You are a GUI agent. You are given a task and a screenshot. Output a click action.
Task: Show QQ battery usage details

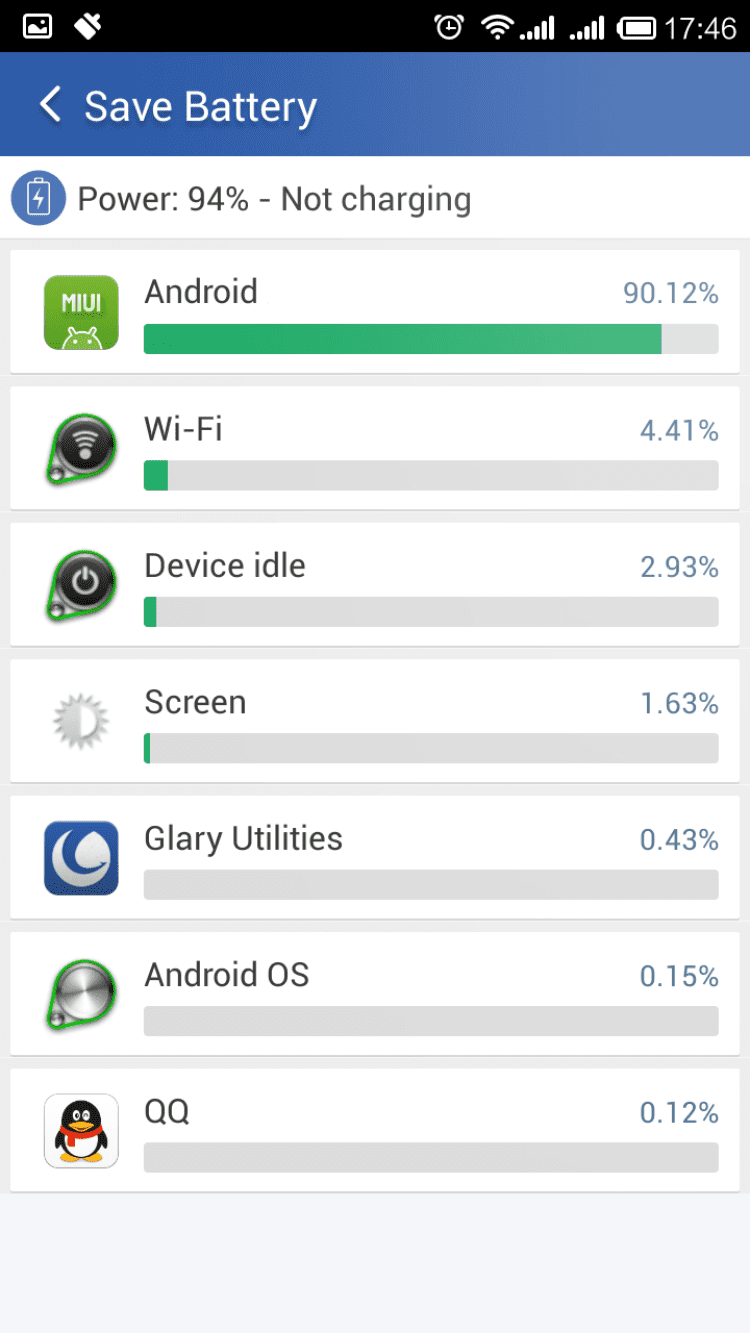[x=375, y=1130]
